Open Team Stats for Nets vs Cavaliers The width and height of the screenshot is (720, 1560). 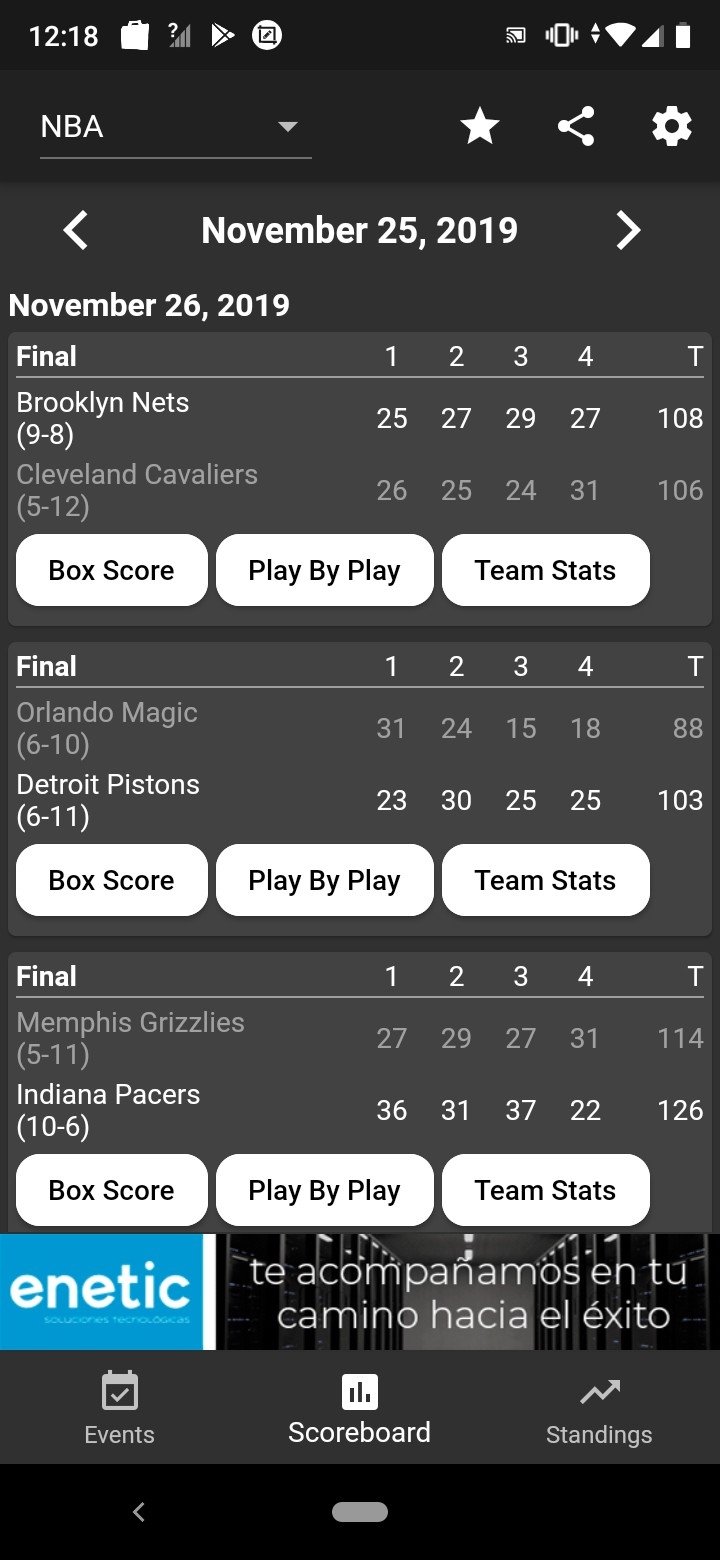pos(545,570)
